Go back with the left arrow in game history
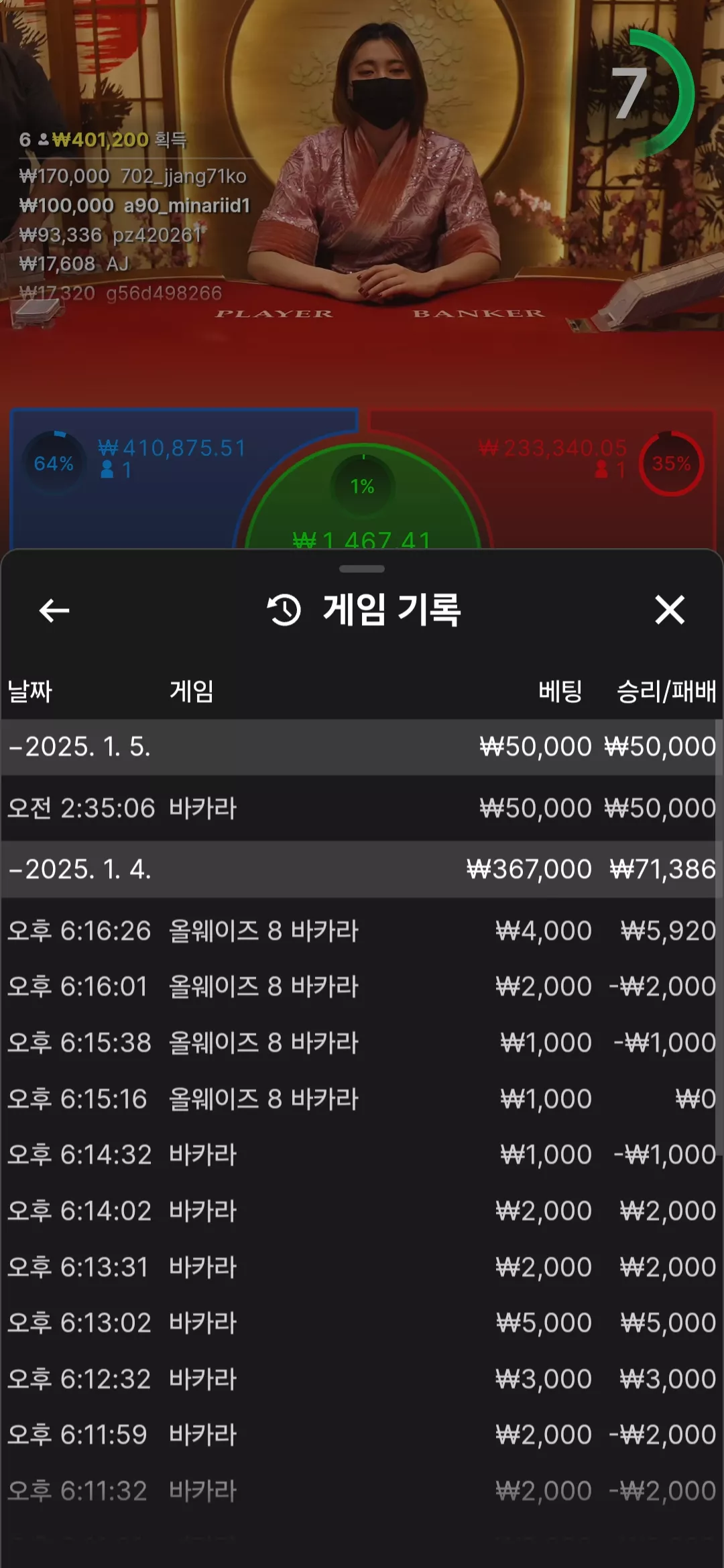This screenshot has width=724, height=1568. (x=54, y=610)
